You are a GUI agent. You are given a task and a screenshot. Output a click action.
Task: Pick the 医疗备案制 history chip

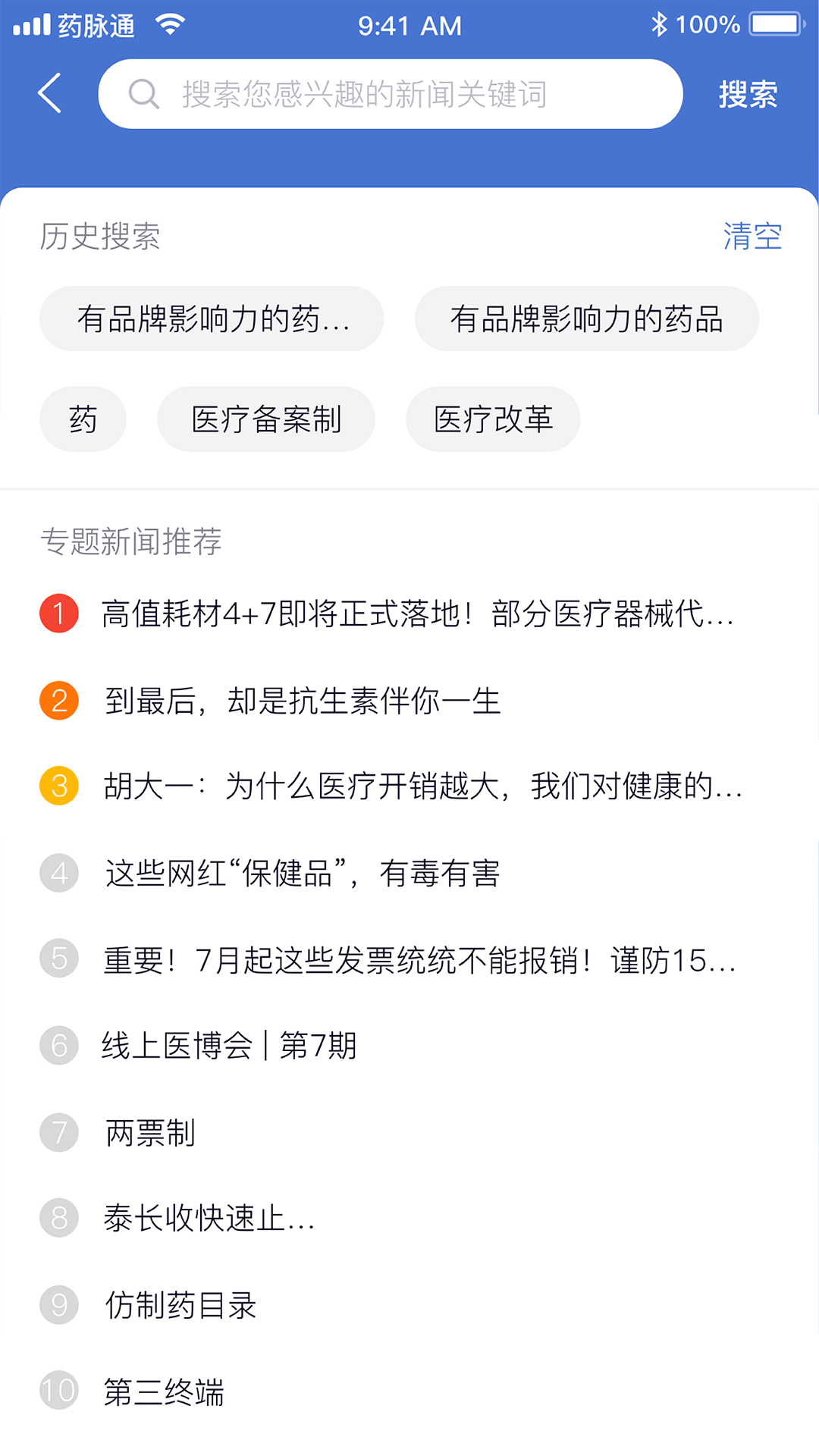(266, 419)
